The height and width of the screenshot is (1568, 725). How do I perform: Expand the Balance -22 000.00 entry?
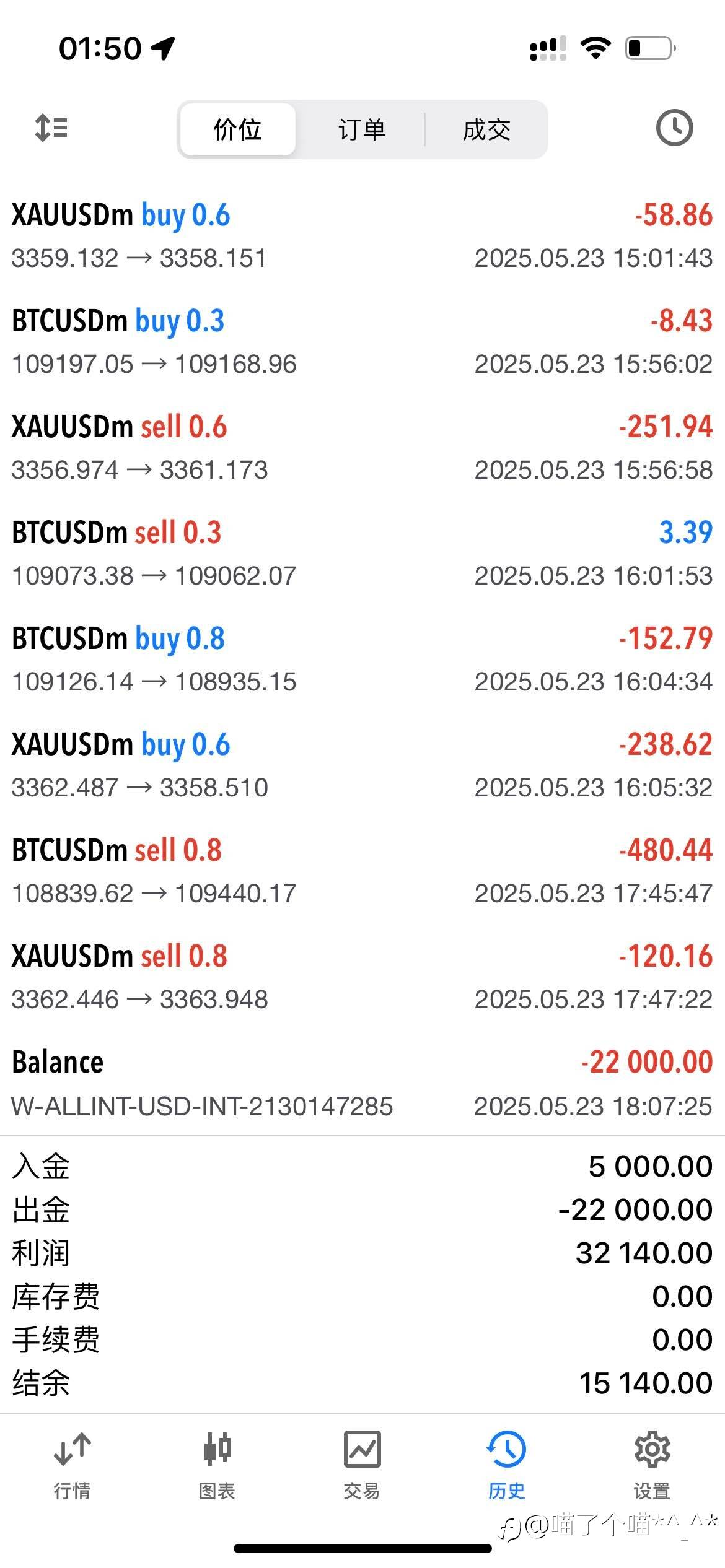click(362, 1084)
